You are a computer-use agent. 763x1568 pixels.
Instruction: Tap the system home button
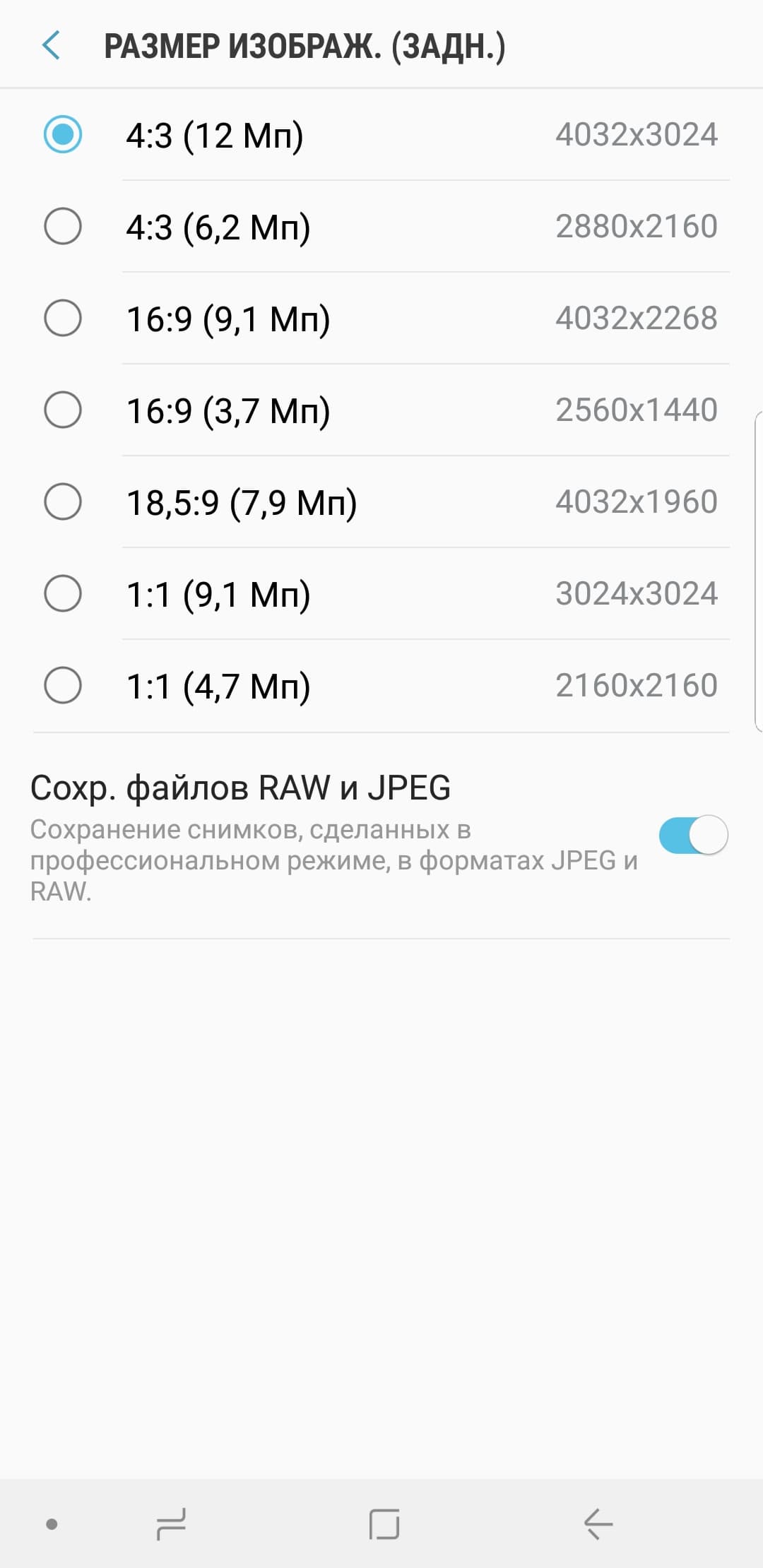pyautogui.click(x=384, y=1524)
